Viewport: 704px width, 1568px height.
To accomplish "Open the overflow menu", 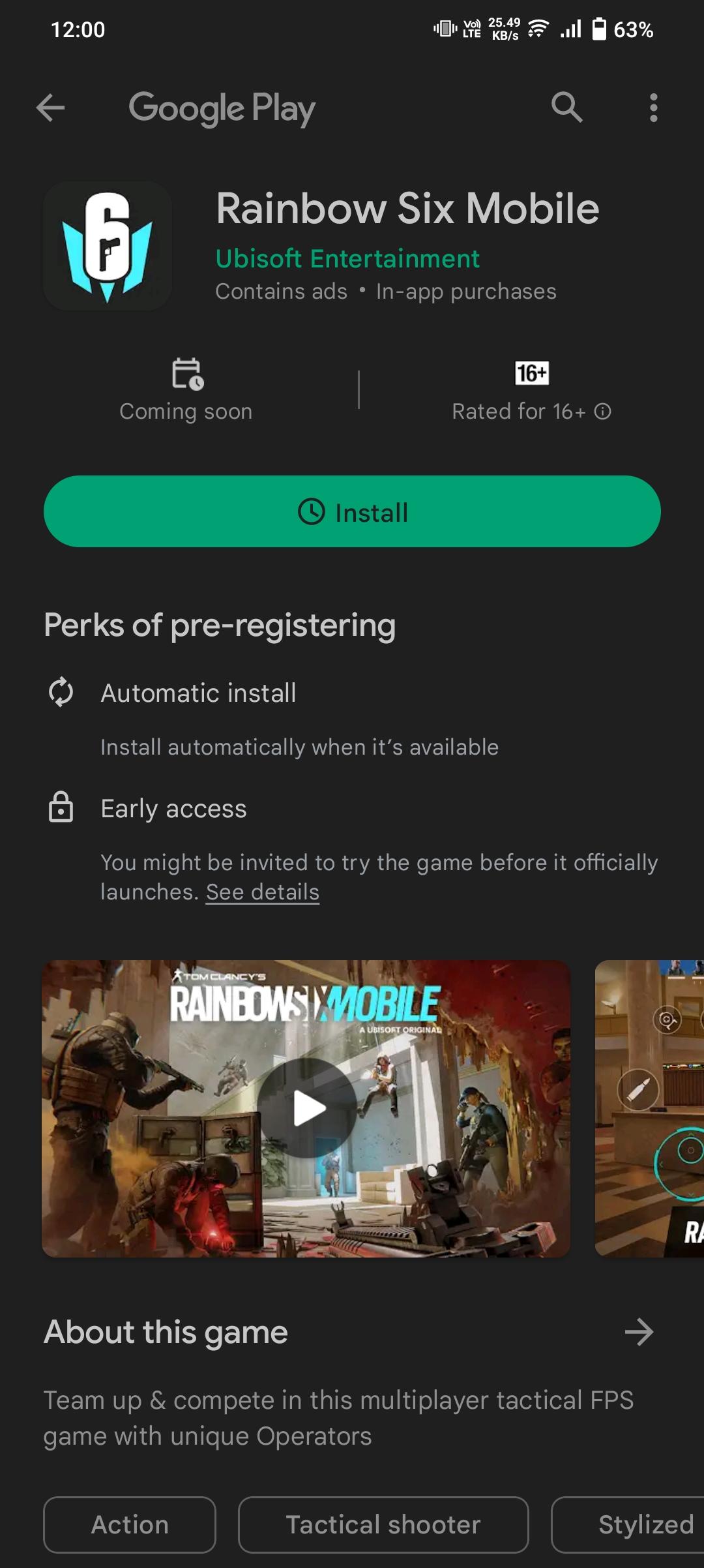I will pos(653,108).
